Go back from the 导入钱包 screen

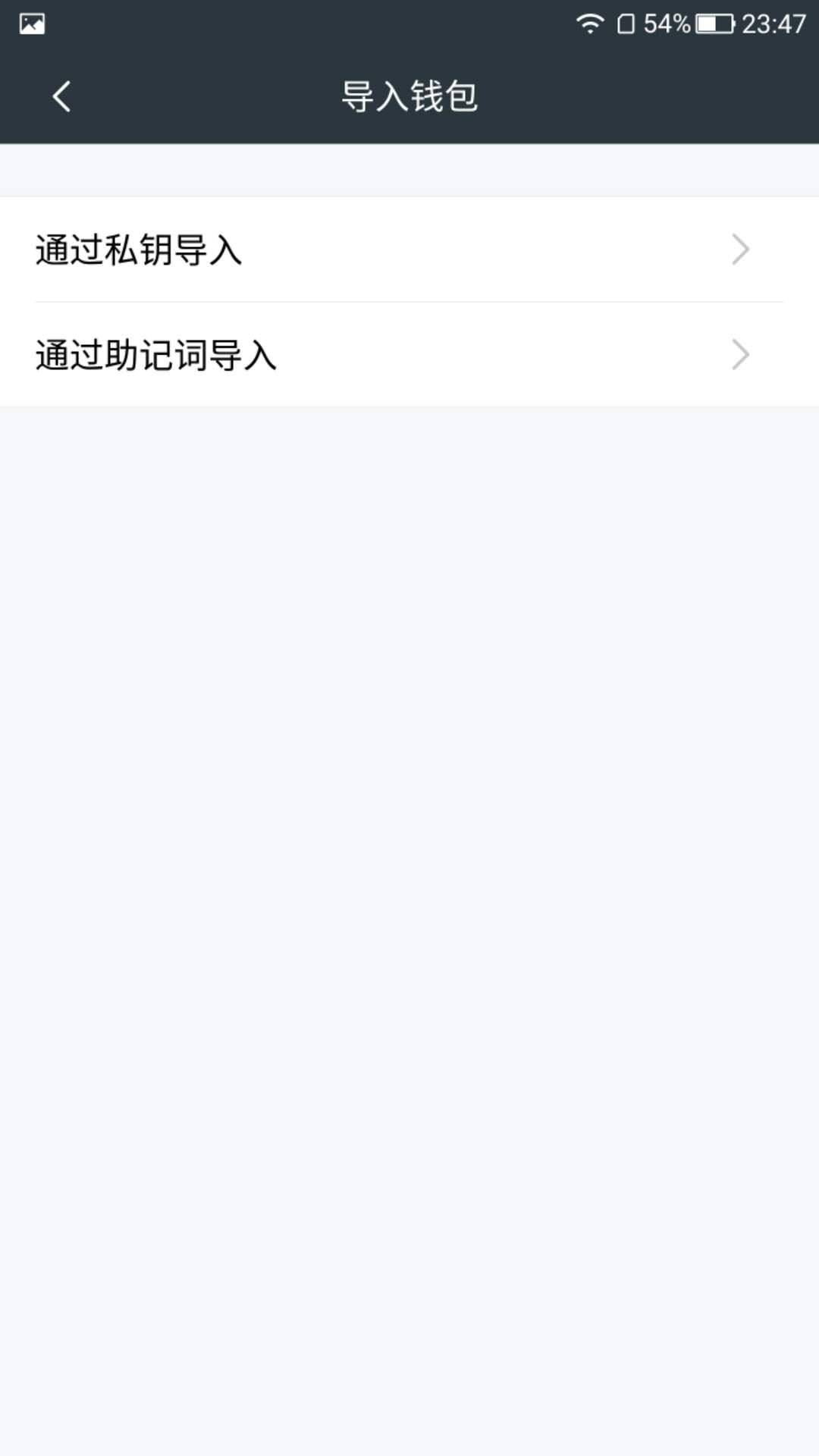(x=61, y=97)
